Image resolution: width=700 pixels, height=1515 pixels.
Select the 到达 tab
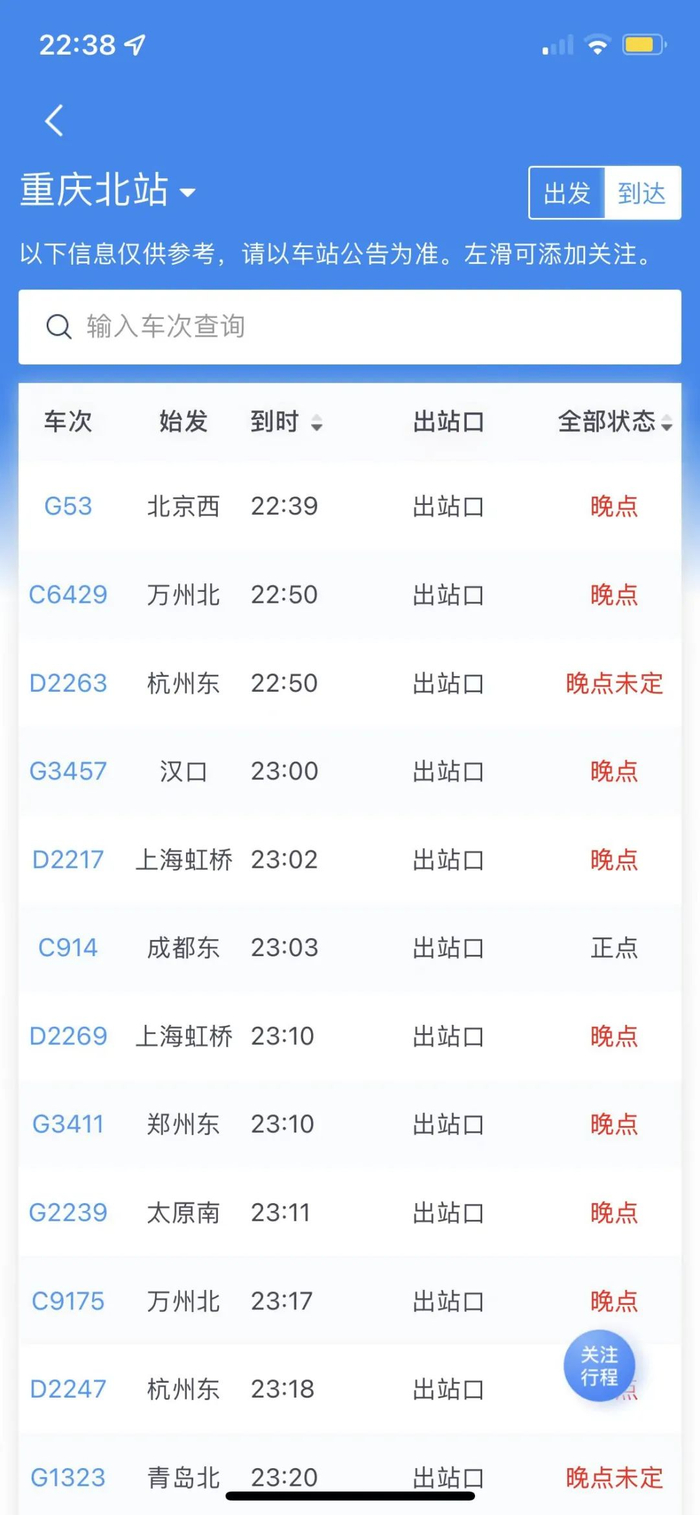pyautogui.click(x=642, y=192)
